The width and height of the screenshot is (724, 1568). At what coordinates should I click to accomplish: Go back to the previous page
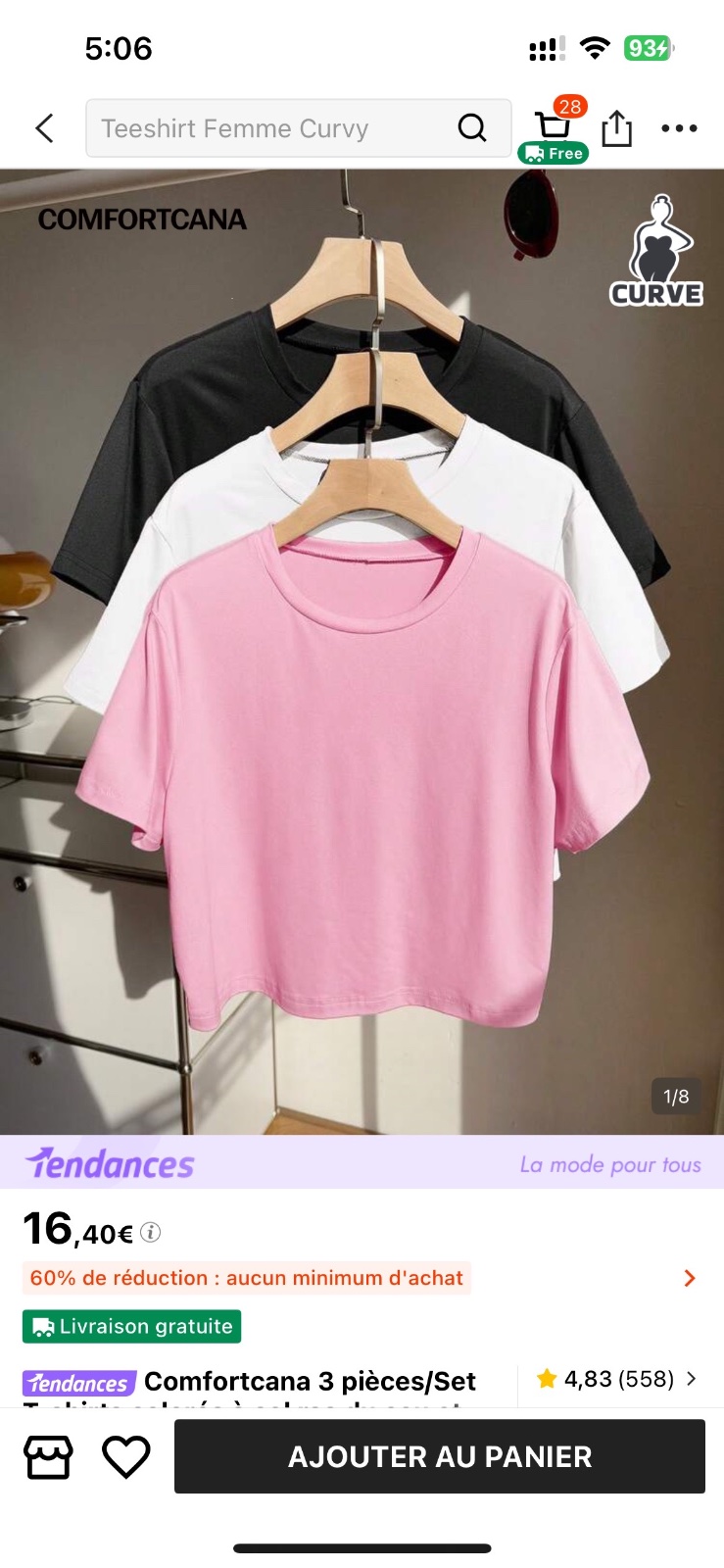[44, 128]
